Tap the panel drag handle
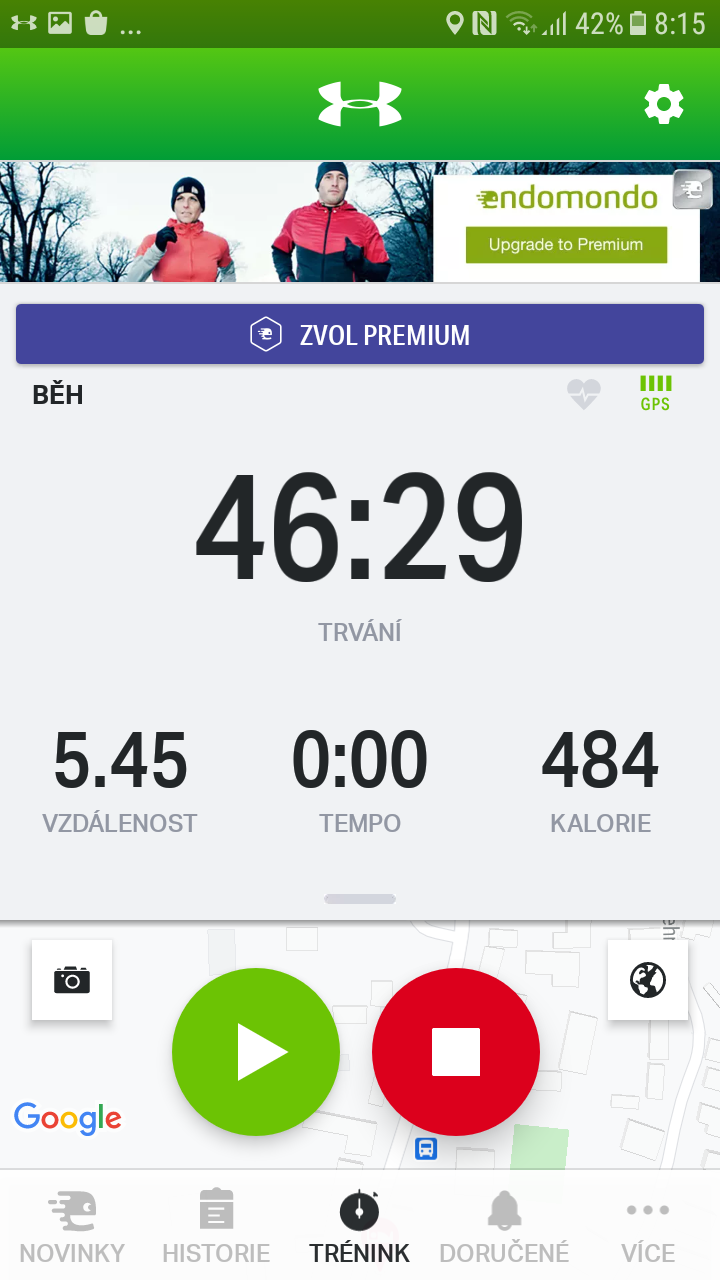The image size is (720, 1280). pos(360,899)
